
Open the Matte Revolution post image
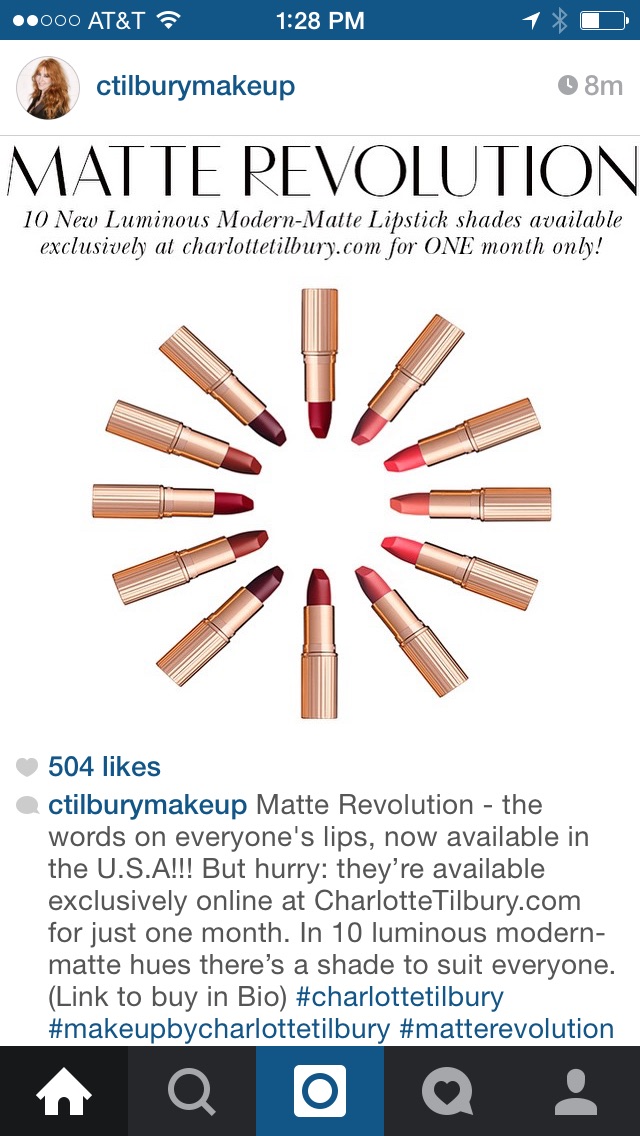pos(320,440)
